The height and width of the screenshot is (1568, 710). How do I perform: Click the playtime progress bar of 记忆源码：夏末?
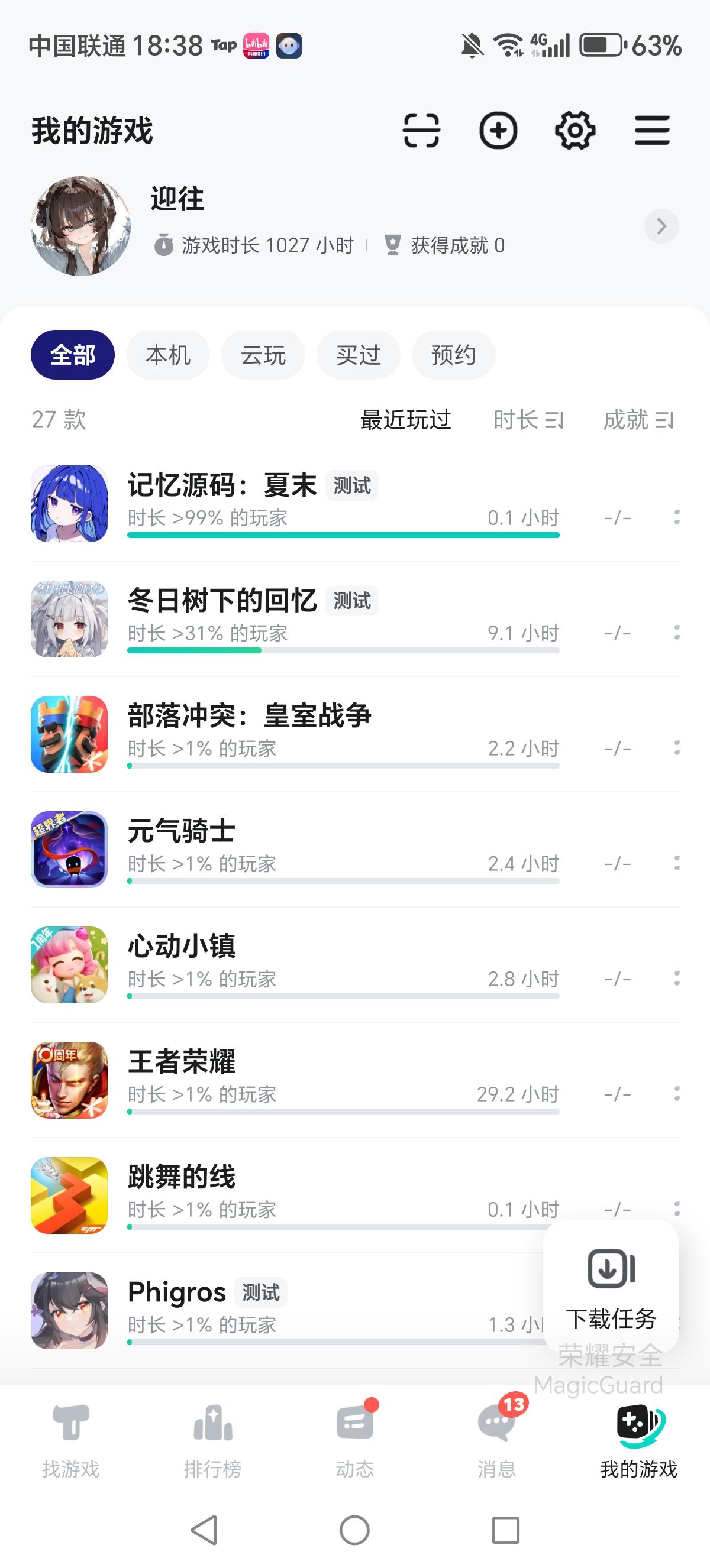click(x=343, y=534)
